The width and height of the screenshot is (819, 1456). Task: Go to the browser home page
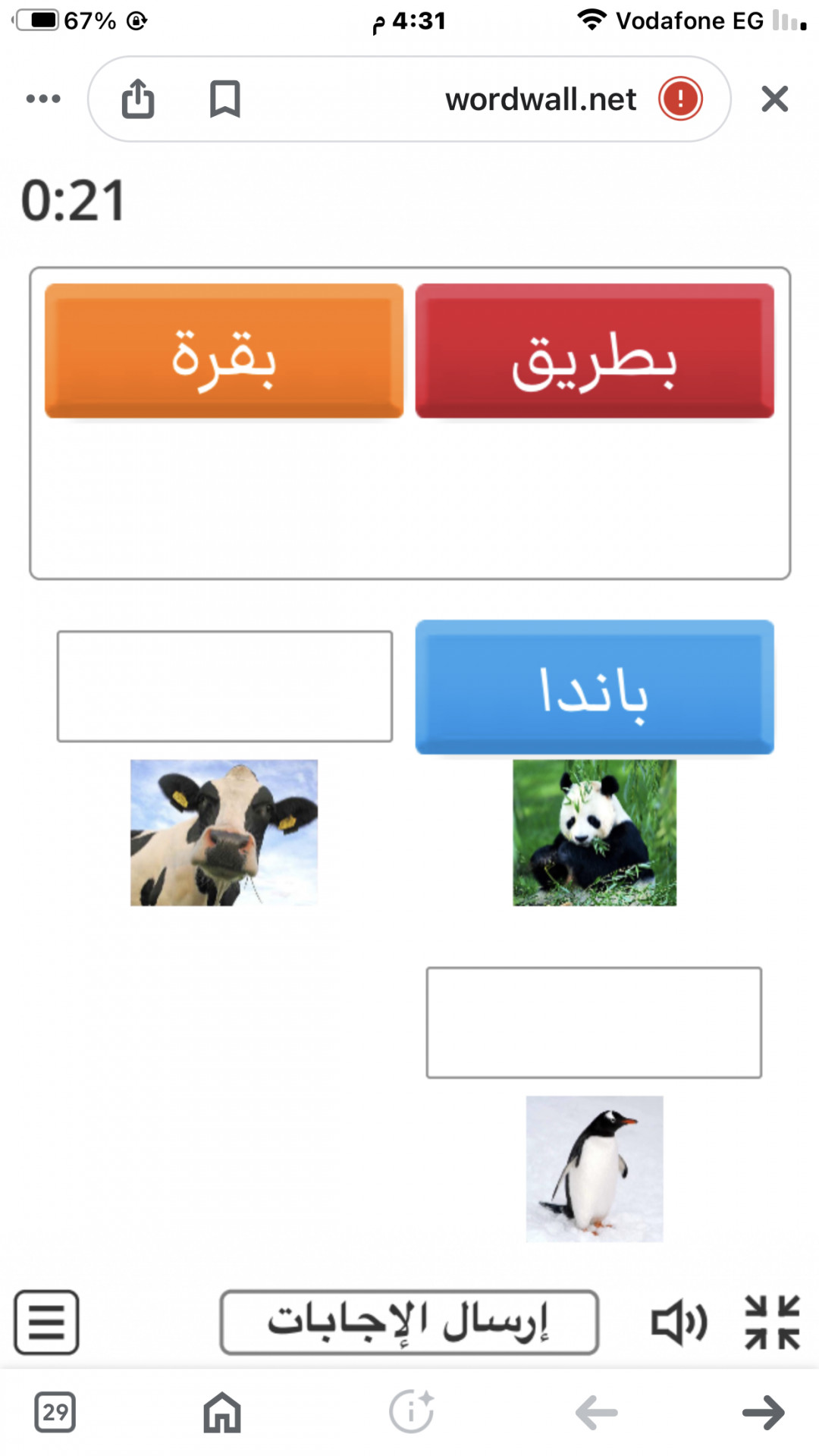click(x=222, y=1412)
